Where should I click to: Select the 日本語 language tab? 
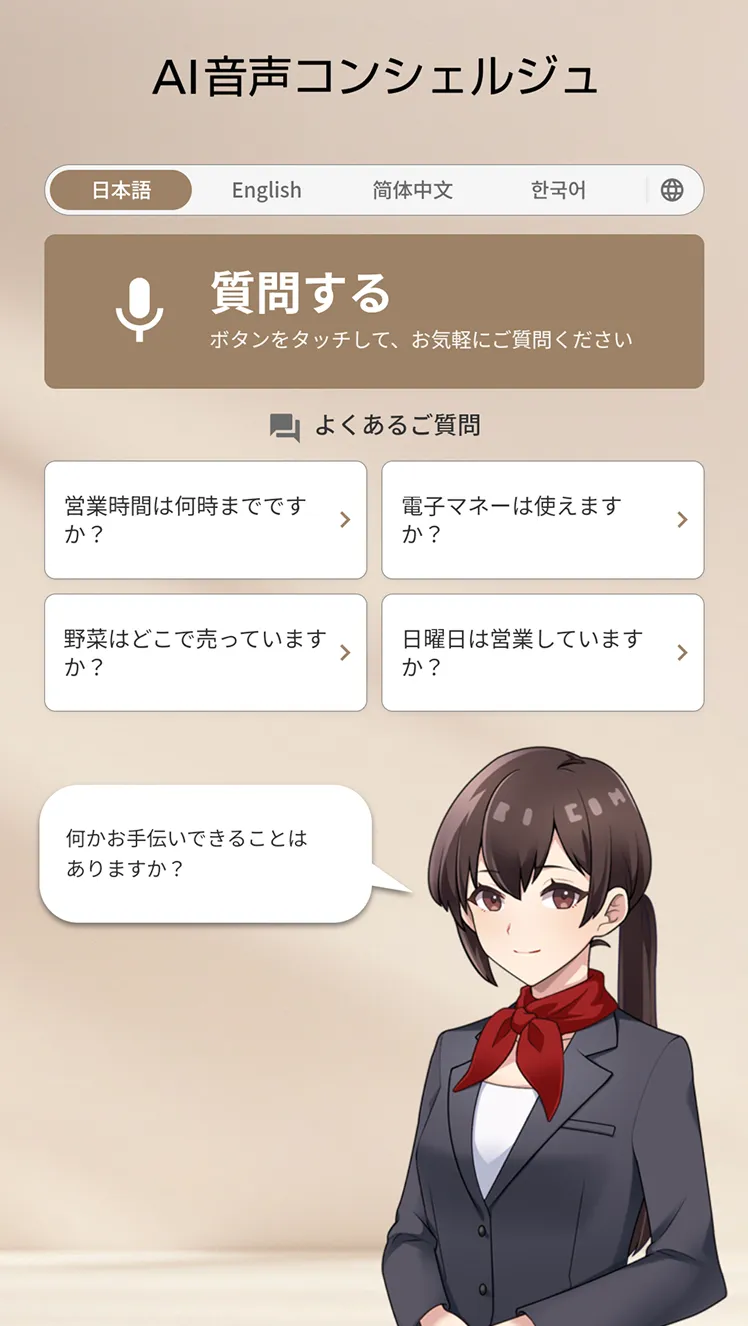click(x=121, y=190)
